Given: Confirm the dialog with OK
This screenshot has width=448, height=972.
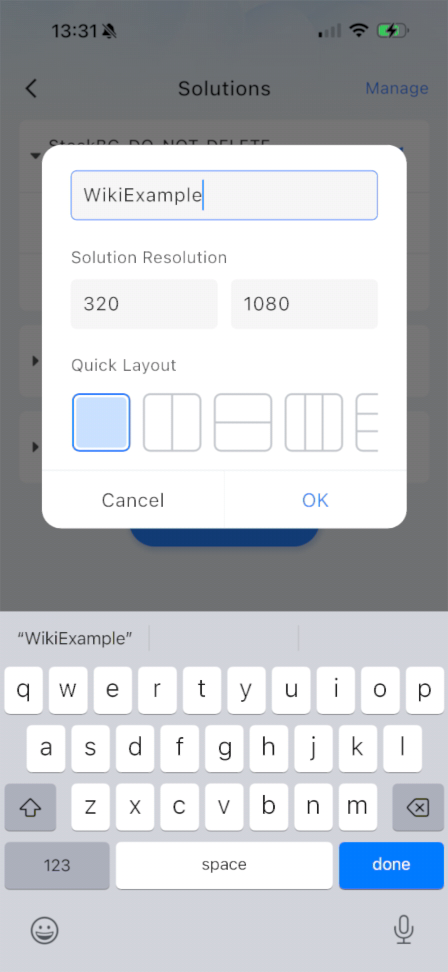Looking at the screenshot, I should [x=315, y=500].
